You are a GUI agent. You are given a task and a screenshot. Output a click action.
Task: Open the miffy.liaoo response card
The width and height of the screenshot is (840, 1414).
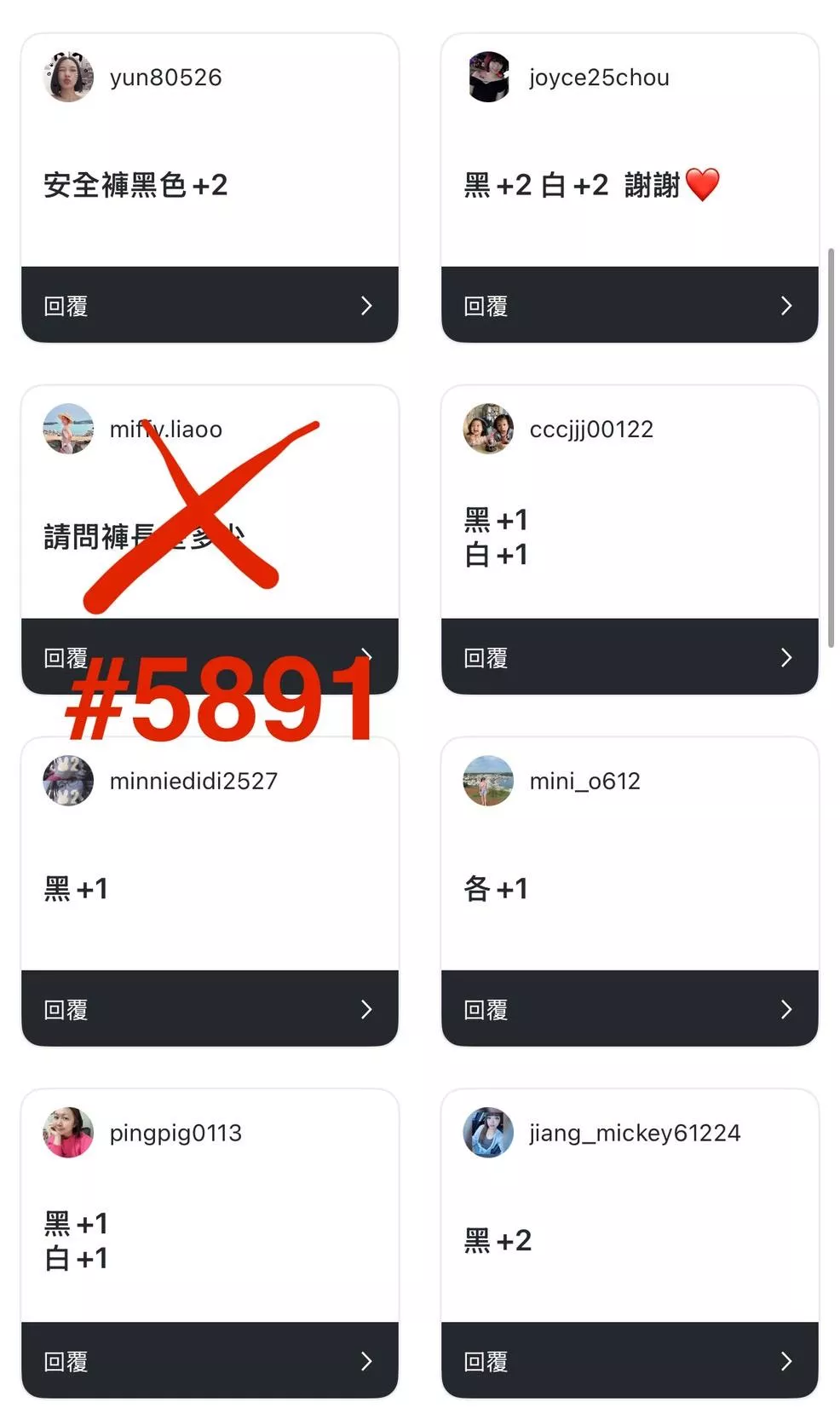tap(210, 503)
